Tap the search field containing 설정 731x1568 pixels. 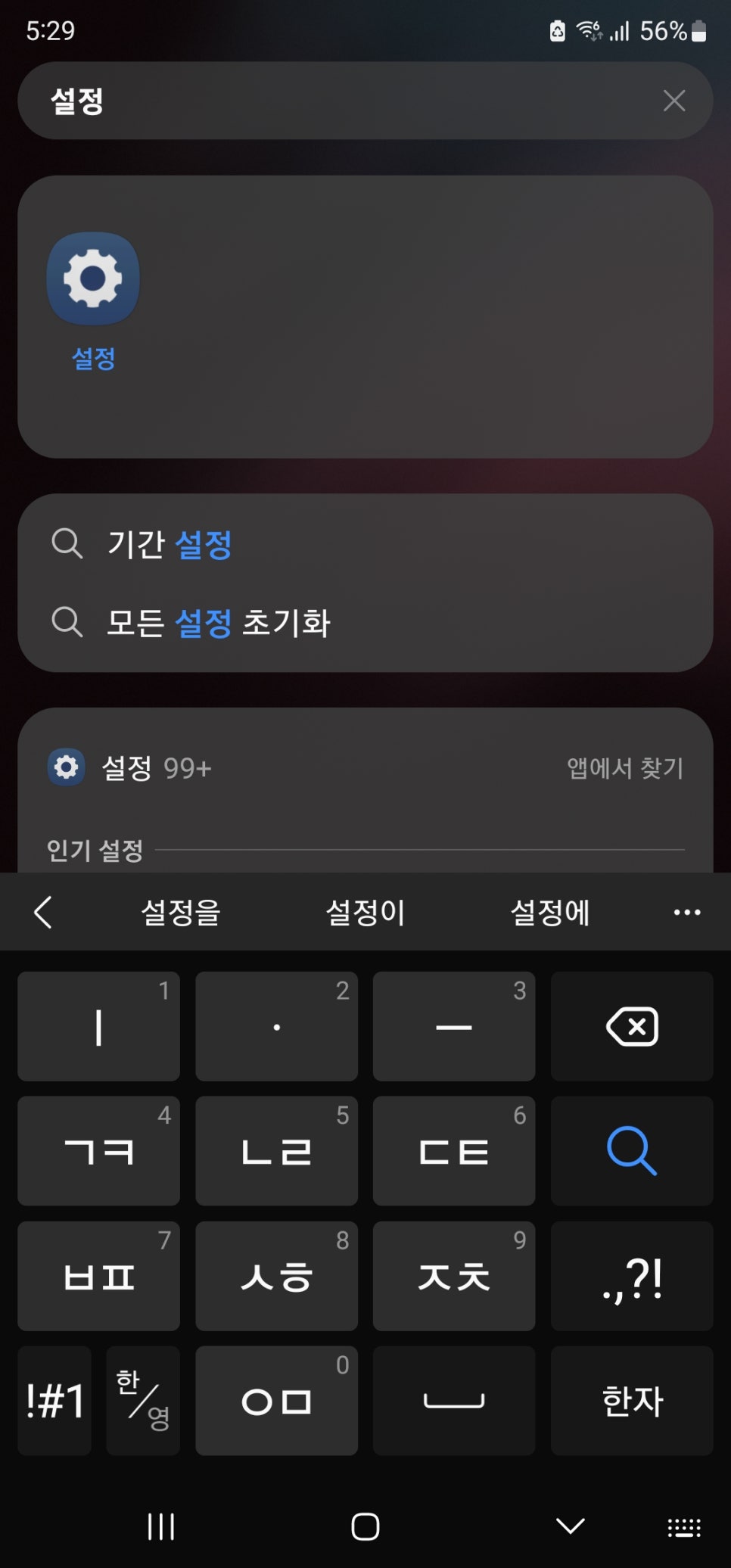[x=333, y=101]
